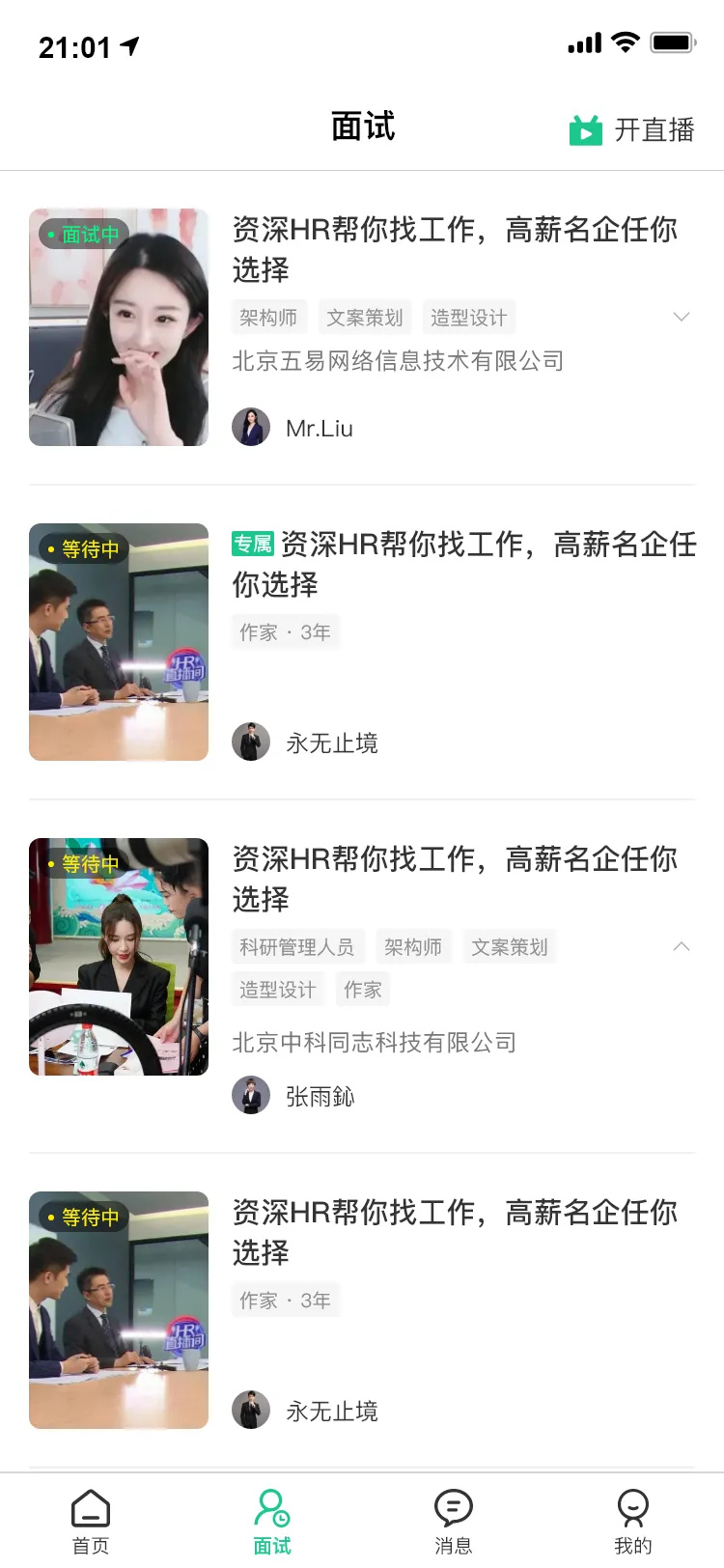The height and width of the screenshot is (1568, 724).
Task: Tap Mr.Liu's avatar icon
Action: (x=251, y=428)
